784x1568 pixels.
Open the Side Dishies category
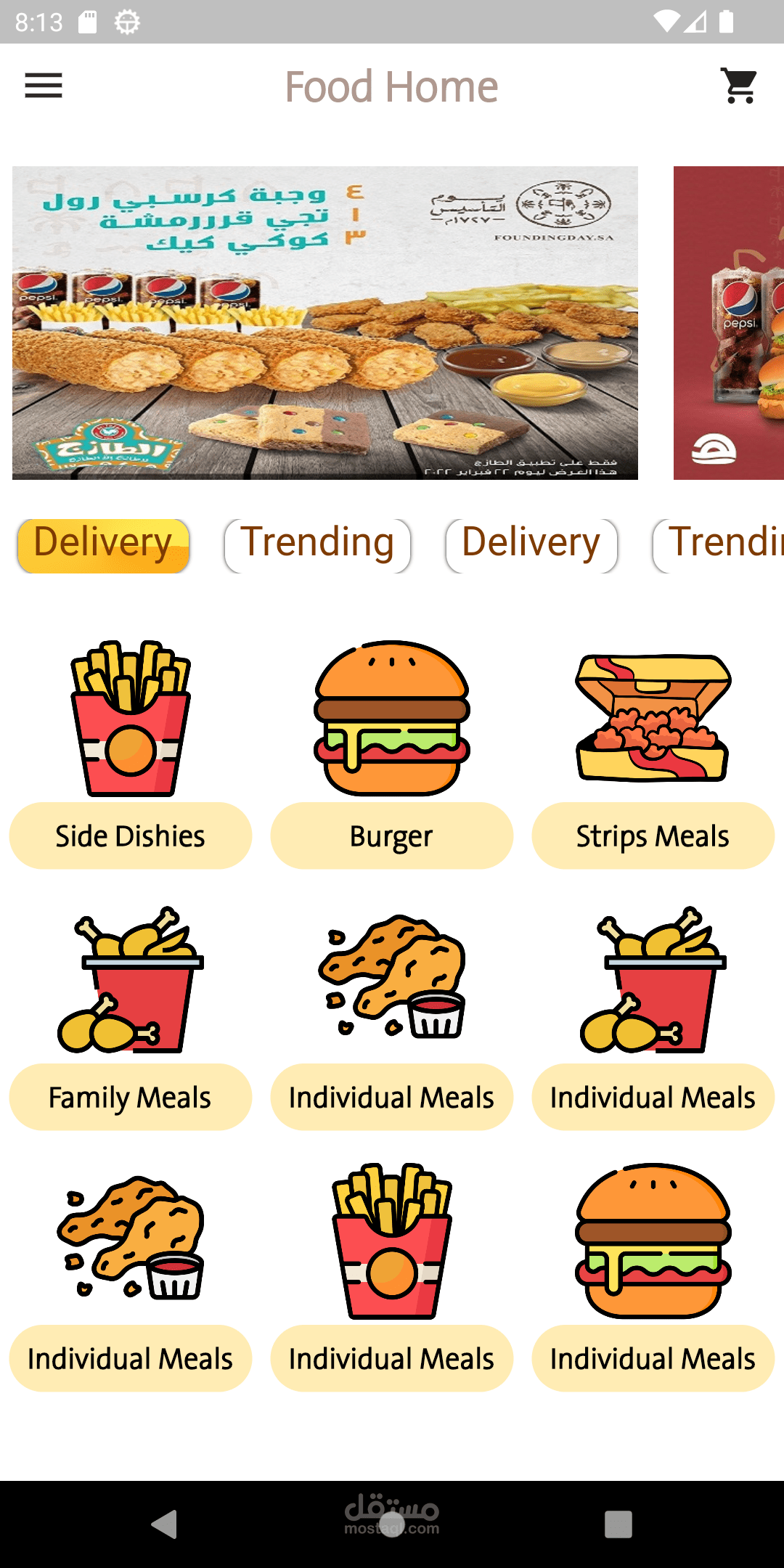click(131, 836)
